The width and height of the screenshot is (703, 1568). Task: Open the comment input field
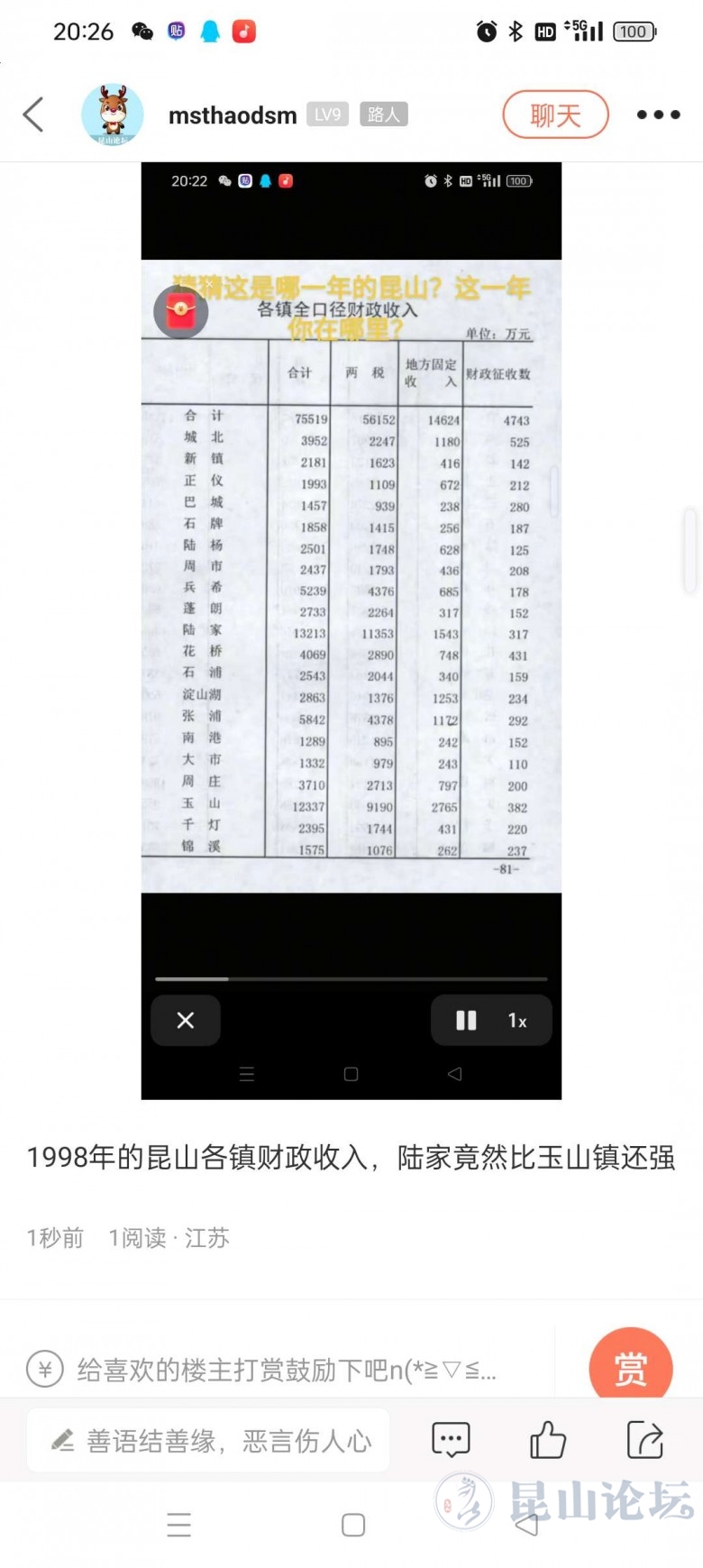(x=209, y=1441)
